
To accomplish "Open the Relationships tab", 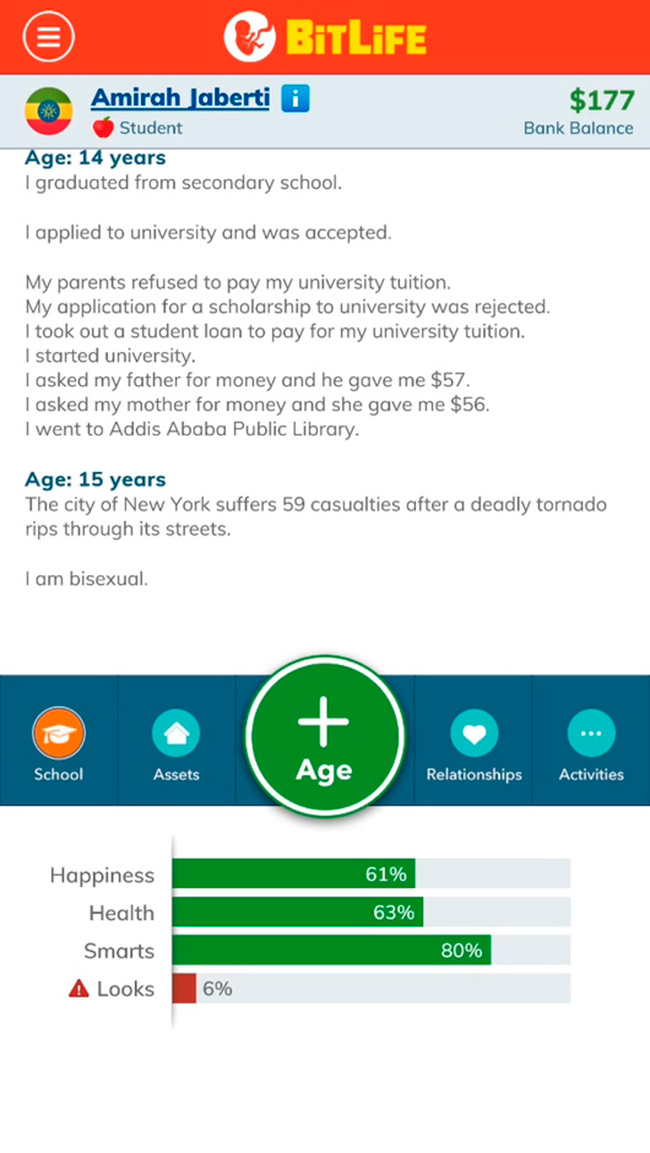I will tap(474, 743).
